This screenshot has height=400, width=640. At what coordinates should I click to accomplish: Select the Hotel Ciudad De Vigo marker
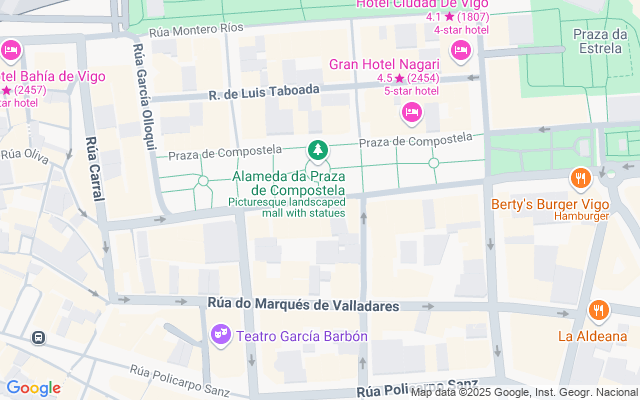coord(460,51)
